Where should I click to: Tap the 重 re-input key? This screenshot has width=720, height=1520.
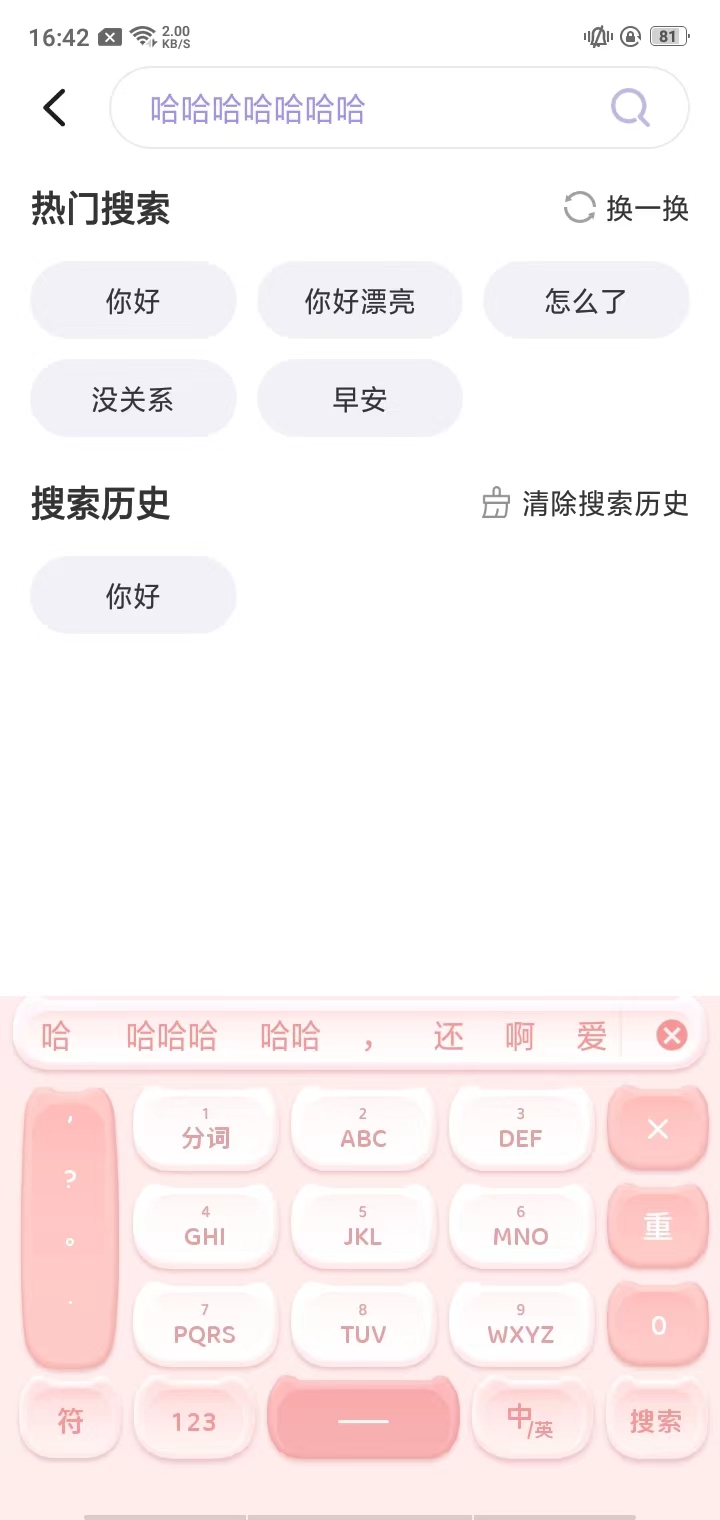tap(657, 1227)
